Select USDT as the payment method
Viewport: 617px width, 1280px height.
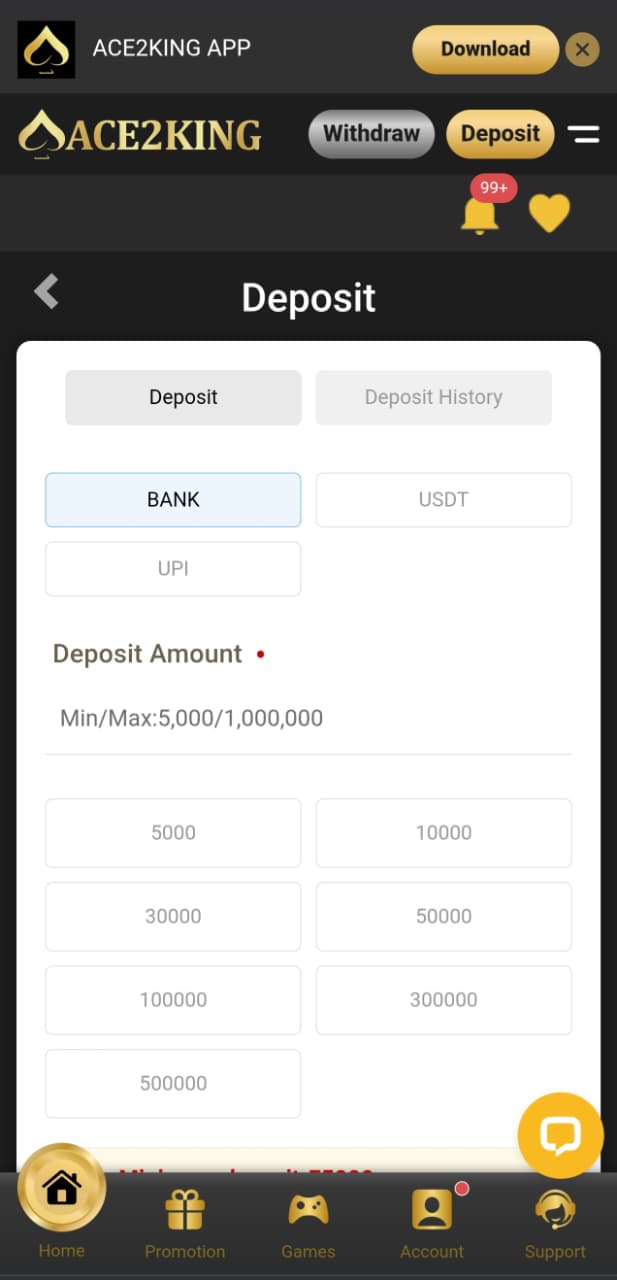[x=443, y=499]
